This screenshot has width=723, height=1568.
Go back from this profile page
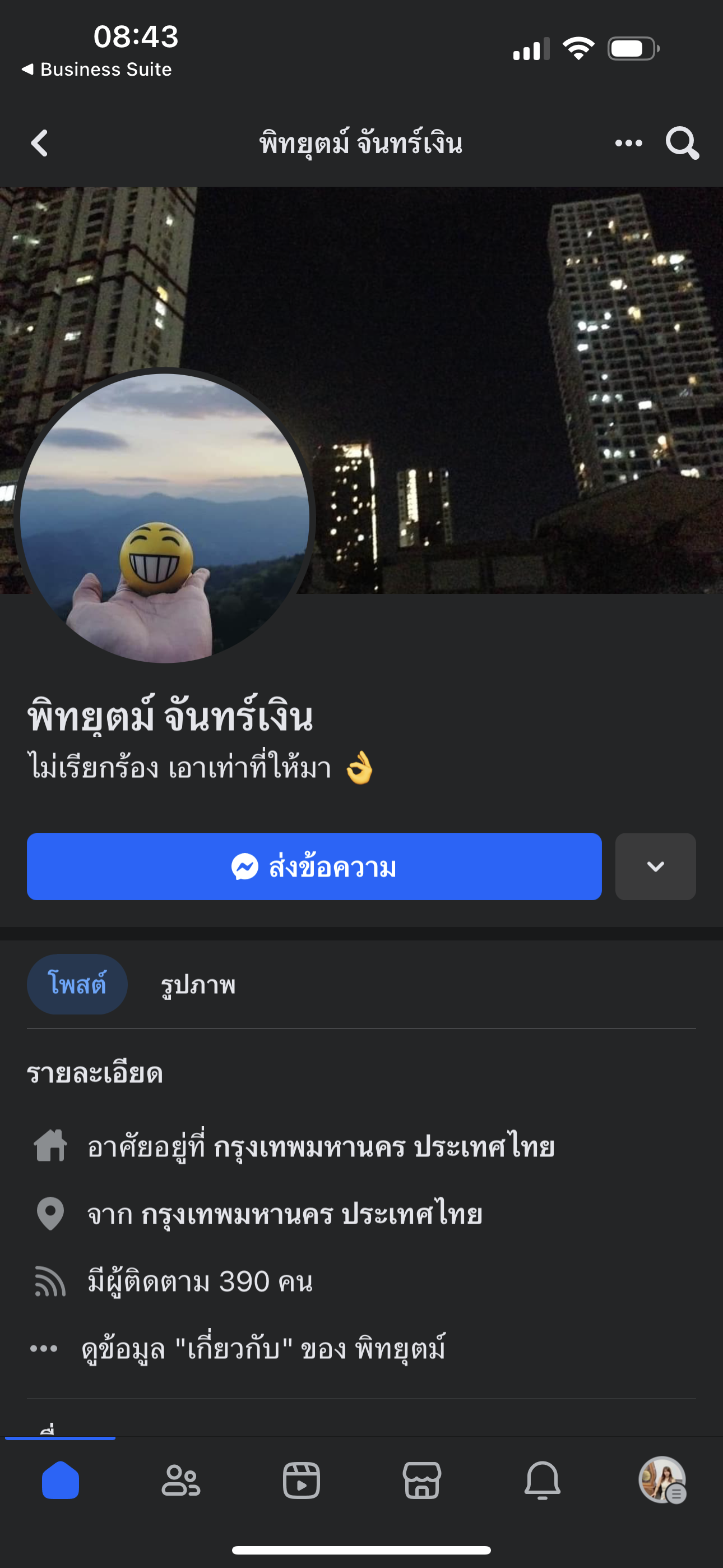tap(40, 144)
